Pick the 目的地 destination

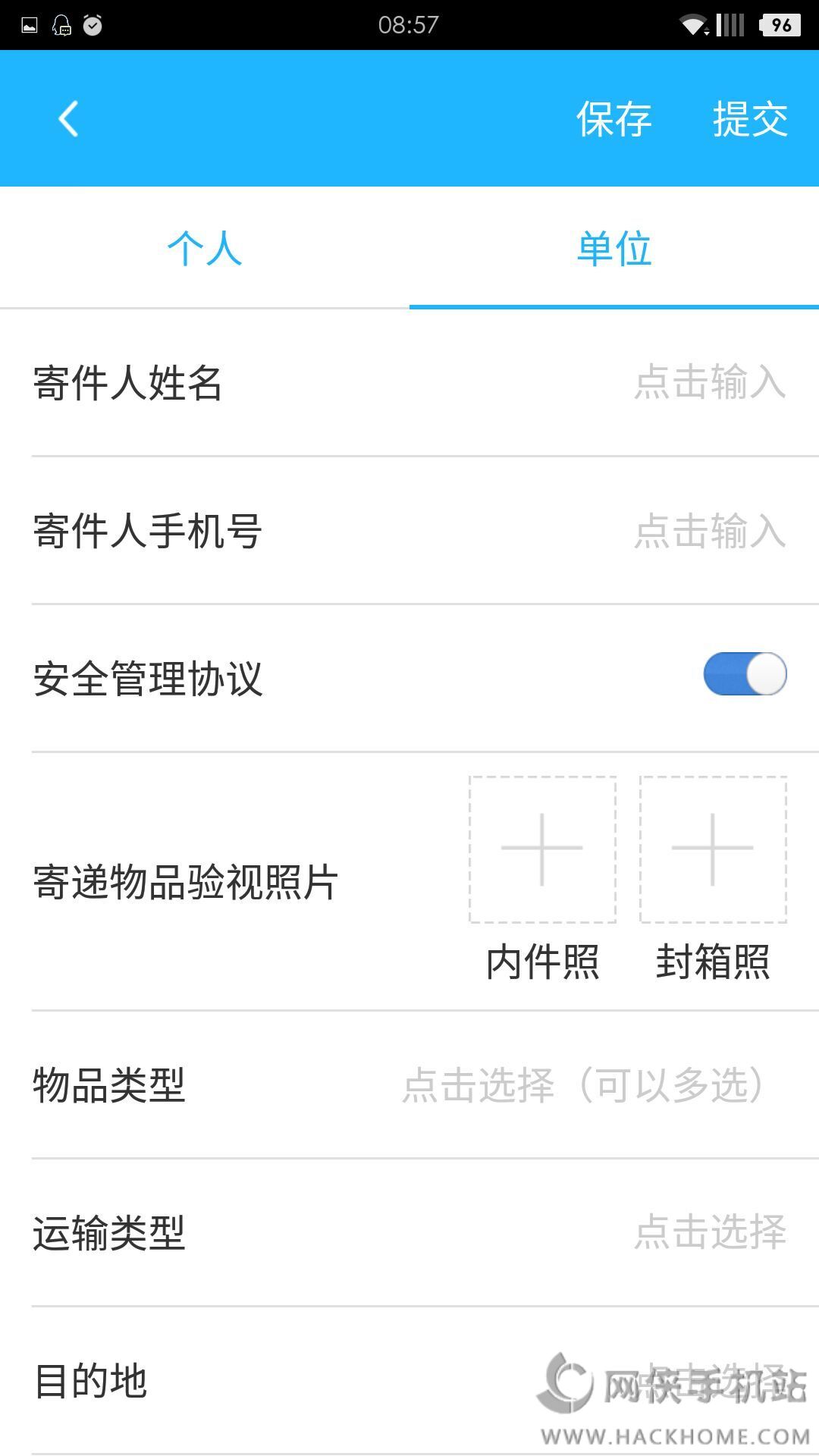(710, 1380)
